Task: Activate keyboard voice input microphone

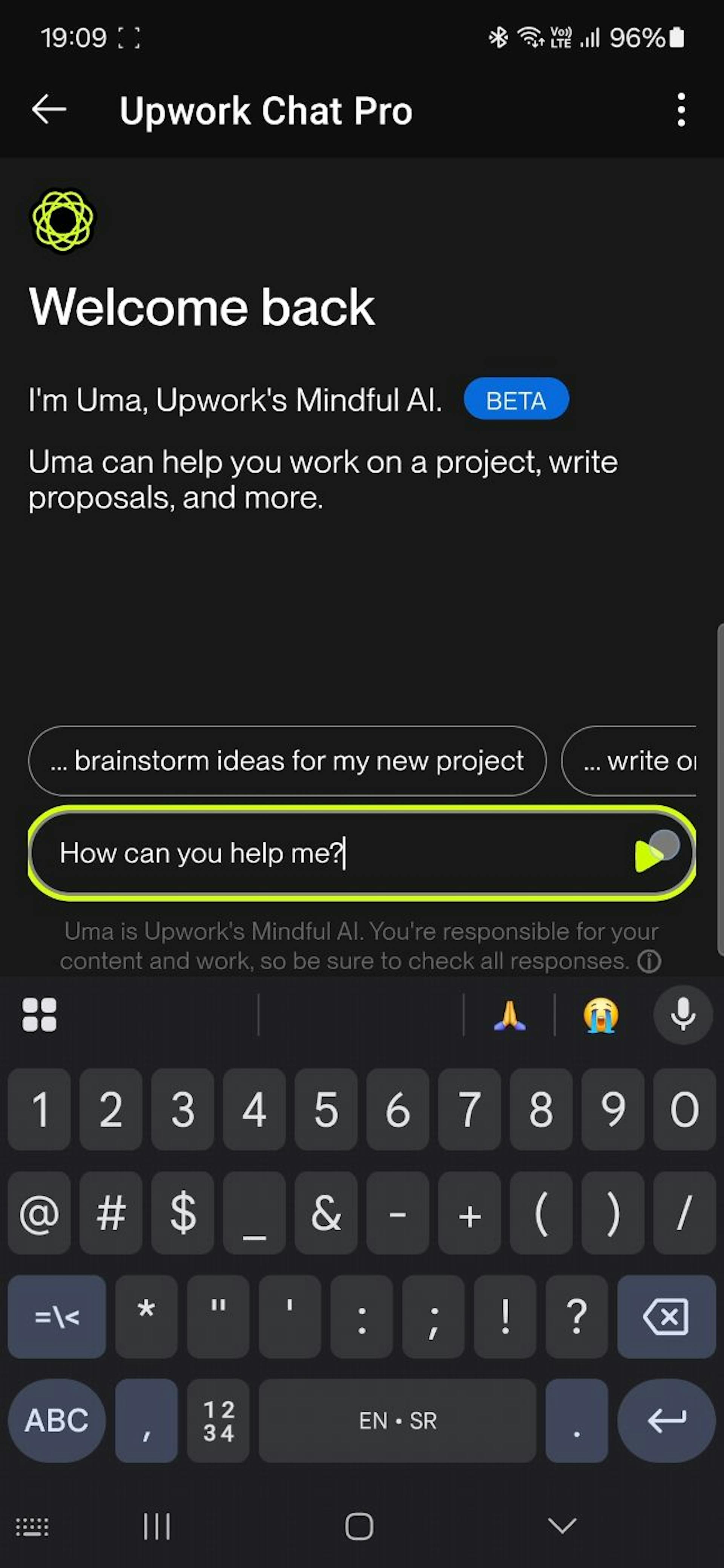Action: (x=683, y=1015)
